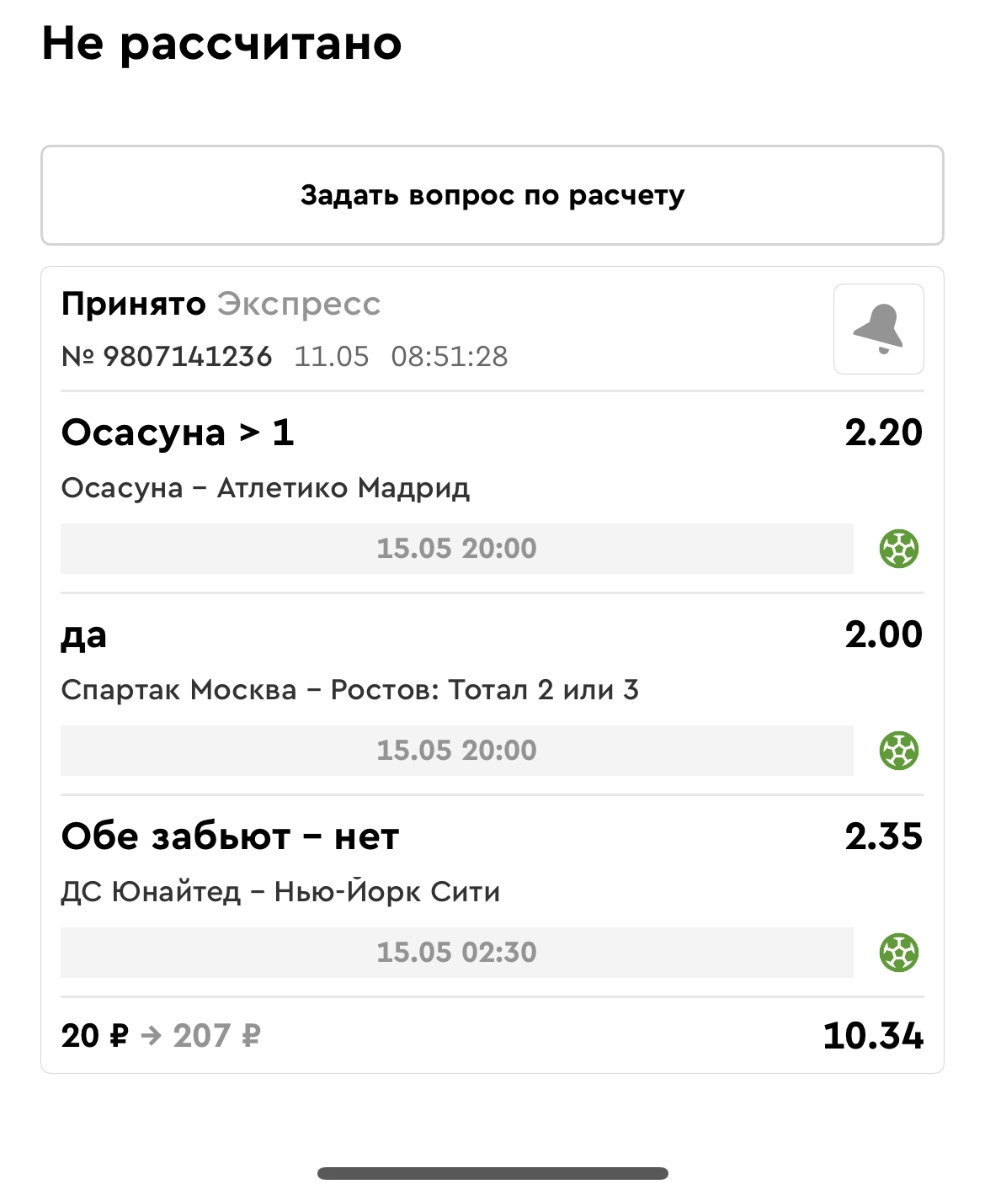
Task: Open the ДС Юнайтед – Нью-Йорк Сити match
Action: point(280,891)
